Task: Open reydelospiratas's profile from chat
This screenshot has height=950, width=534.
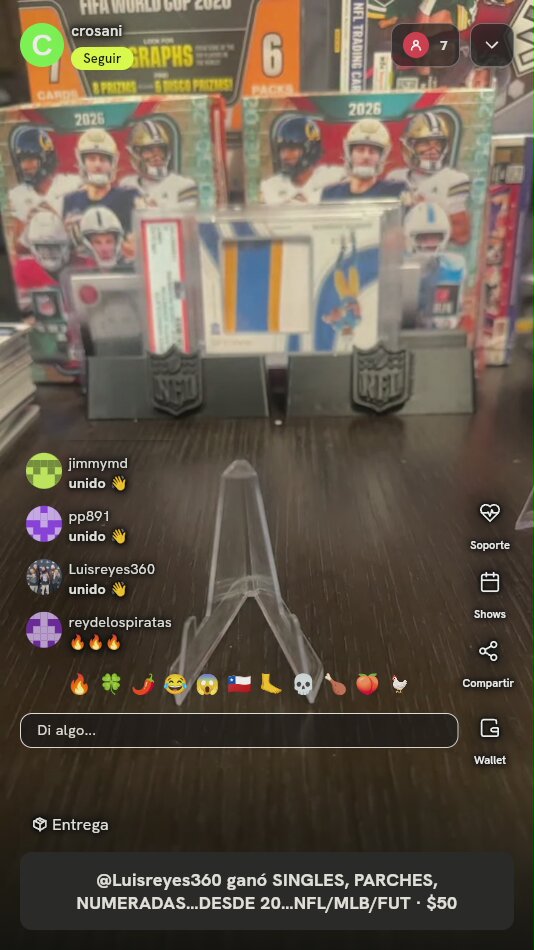Action: 44,629
